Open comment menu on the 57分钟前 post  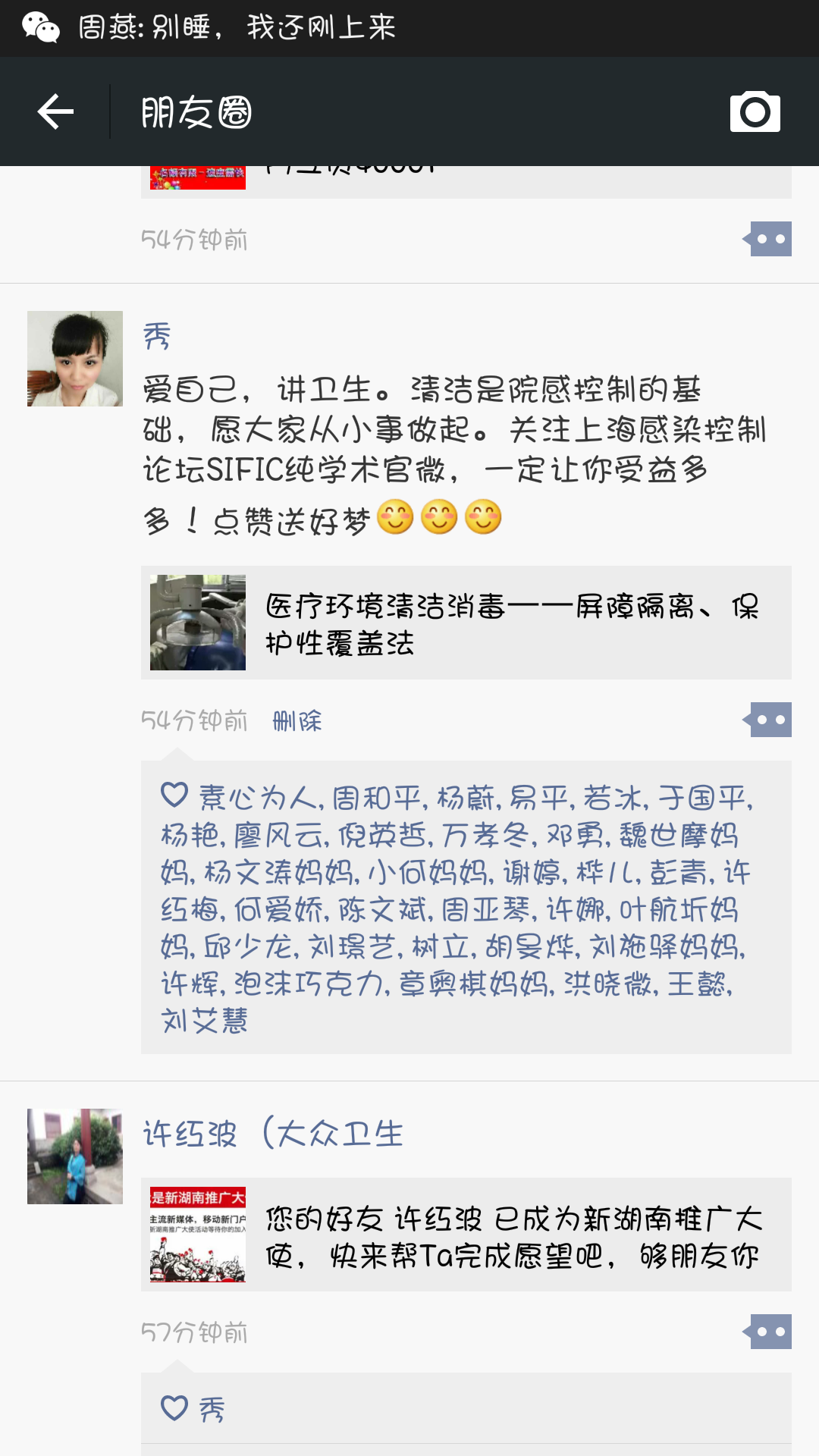click(x=769, y=1332)
